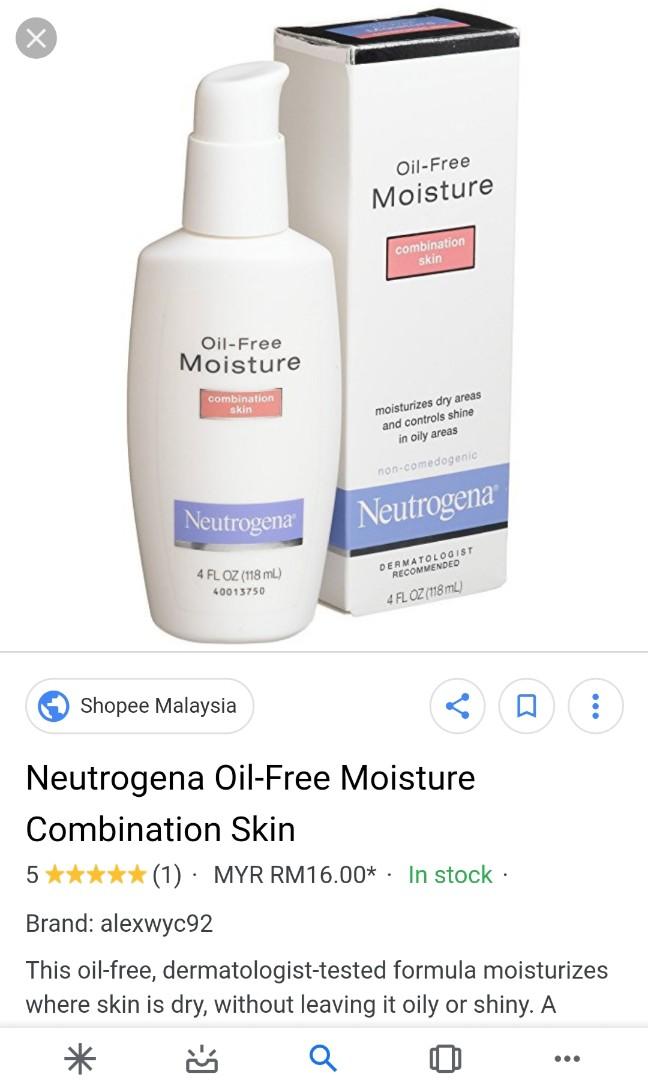Bookmark this Neutrogena product
648x1080 pixels.
tap(526, 706)
